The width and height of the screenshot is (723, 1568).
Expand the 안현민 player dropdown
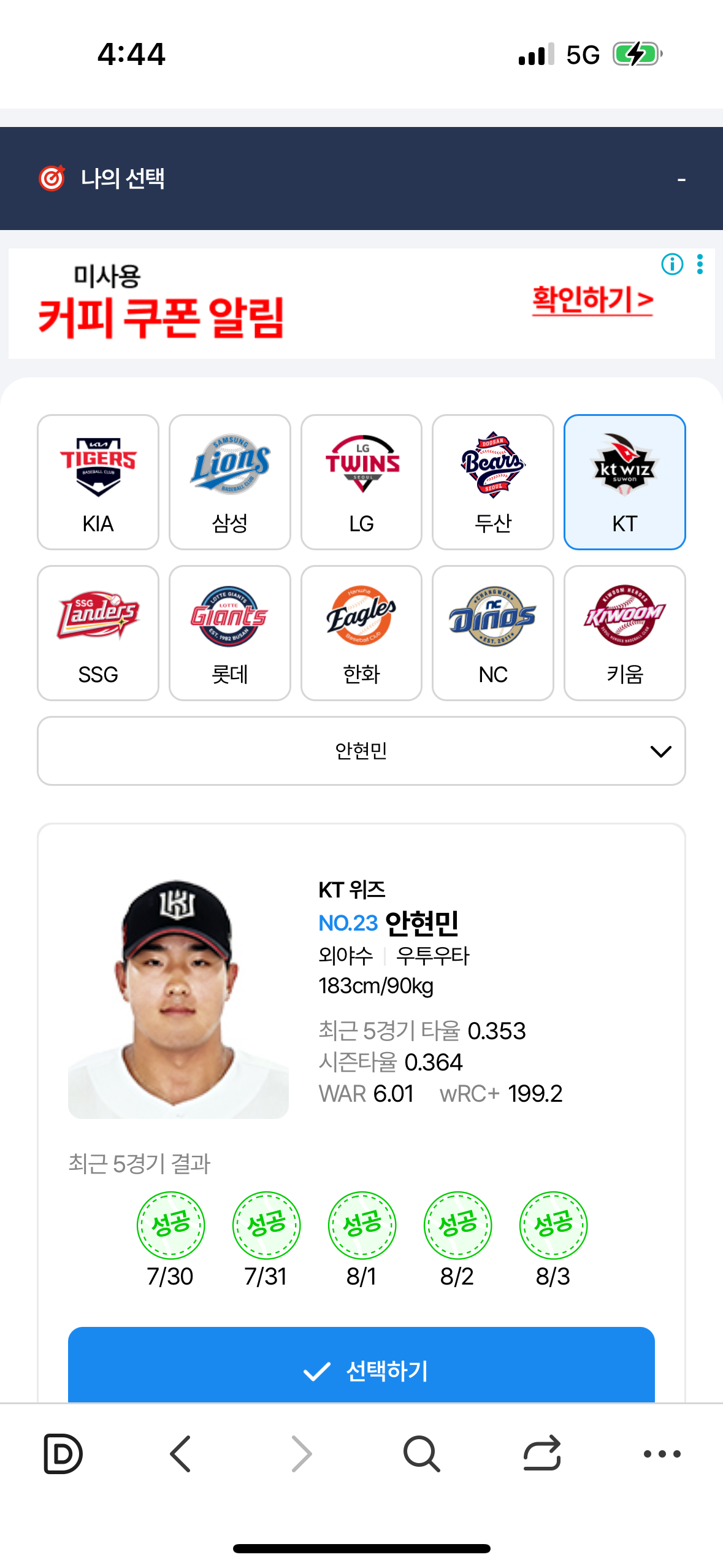click(361, 751)
